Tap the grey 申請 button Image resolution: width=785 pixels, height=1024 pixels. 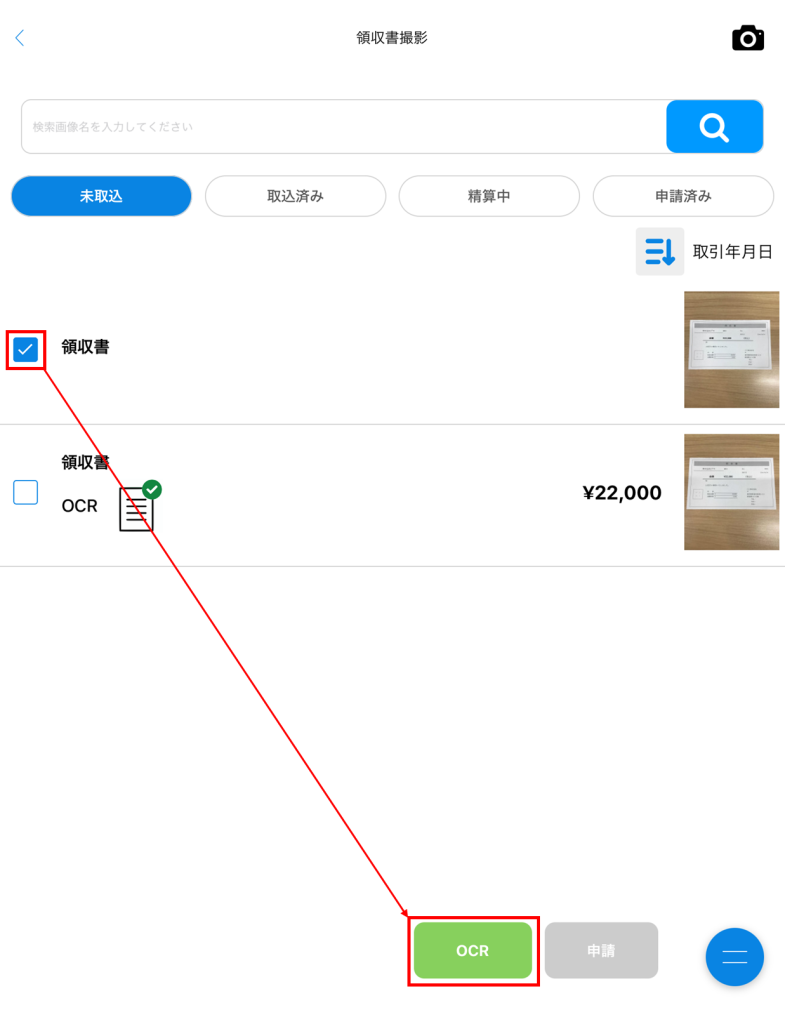601,950
